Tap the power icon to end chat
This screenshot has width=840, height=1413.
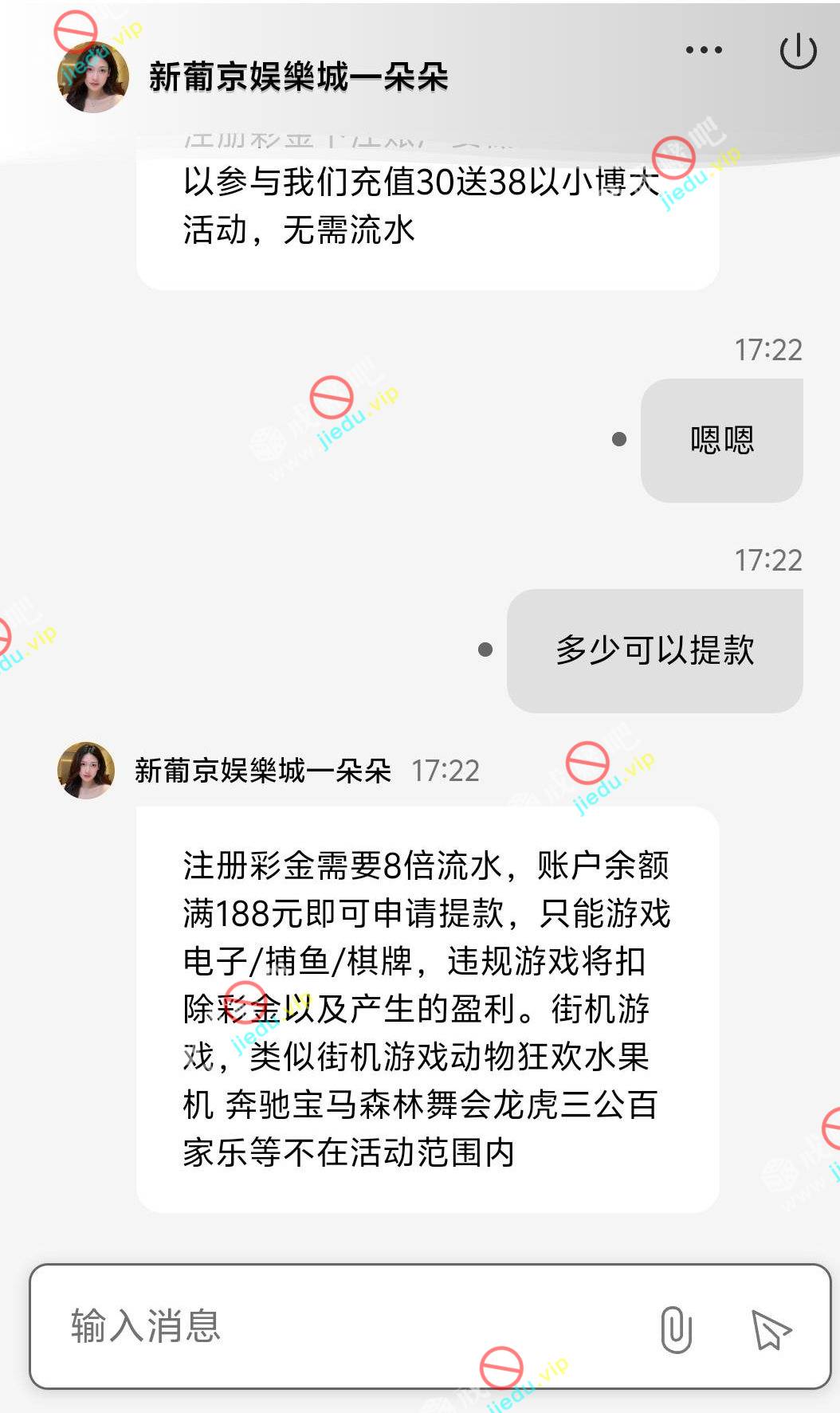(x=798, y=52)
